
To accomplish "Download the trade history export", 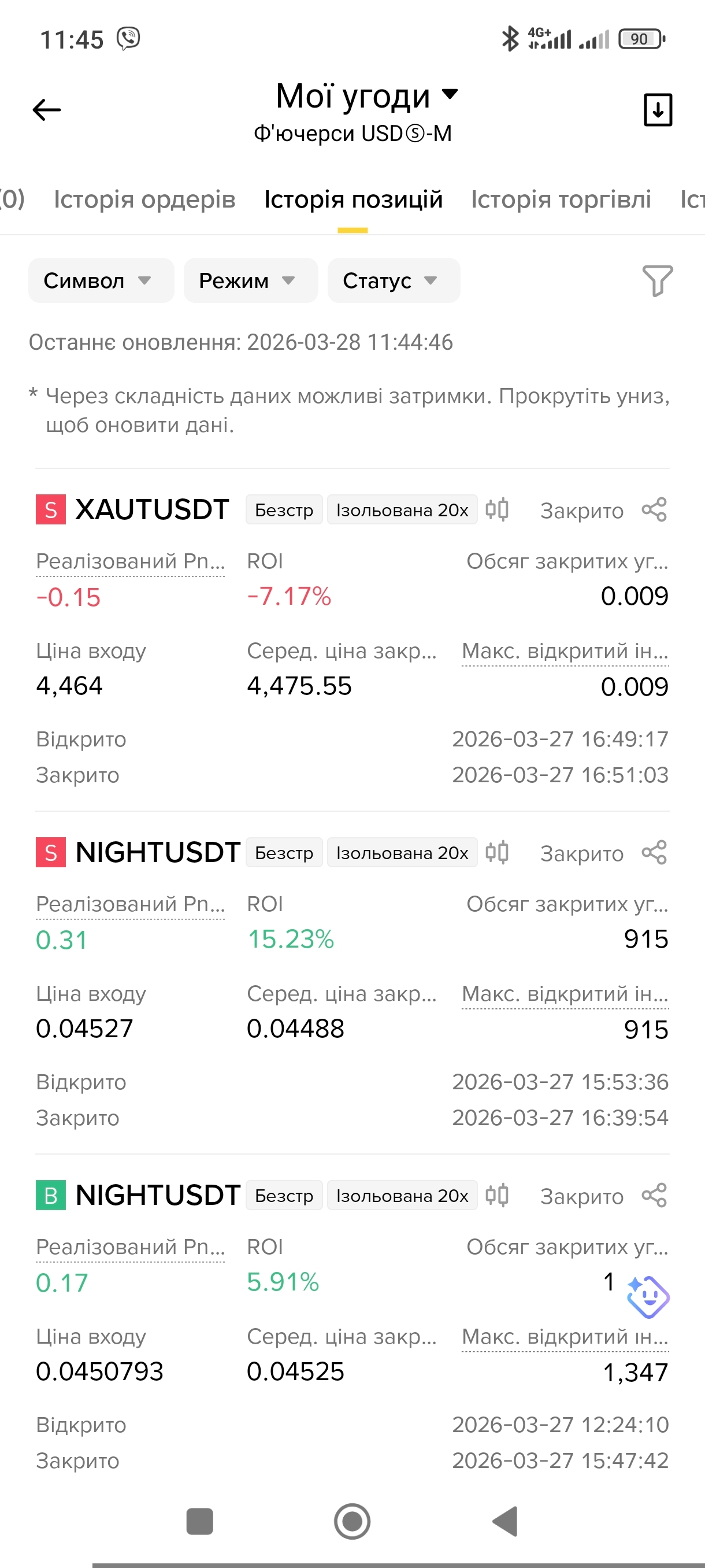I will 658,110.
